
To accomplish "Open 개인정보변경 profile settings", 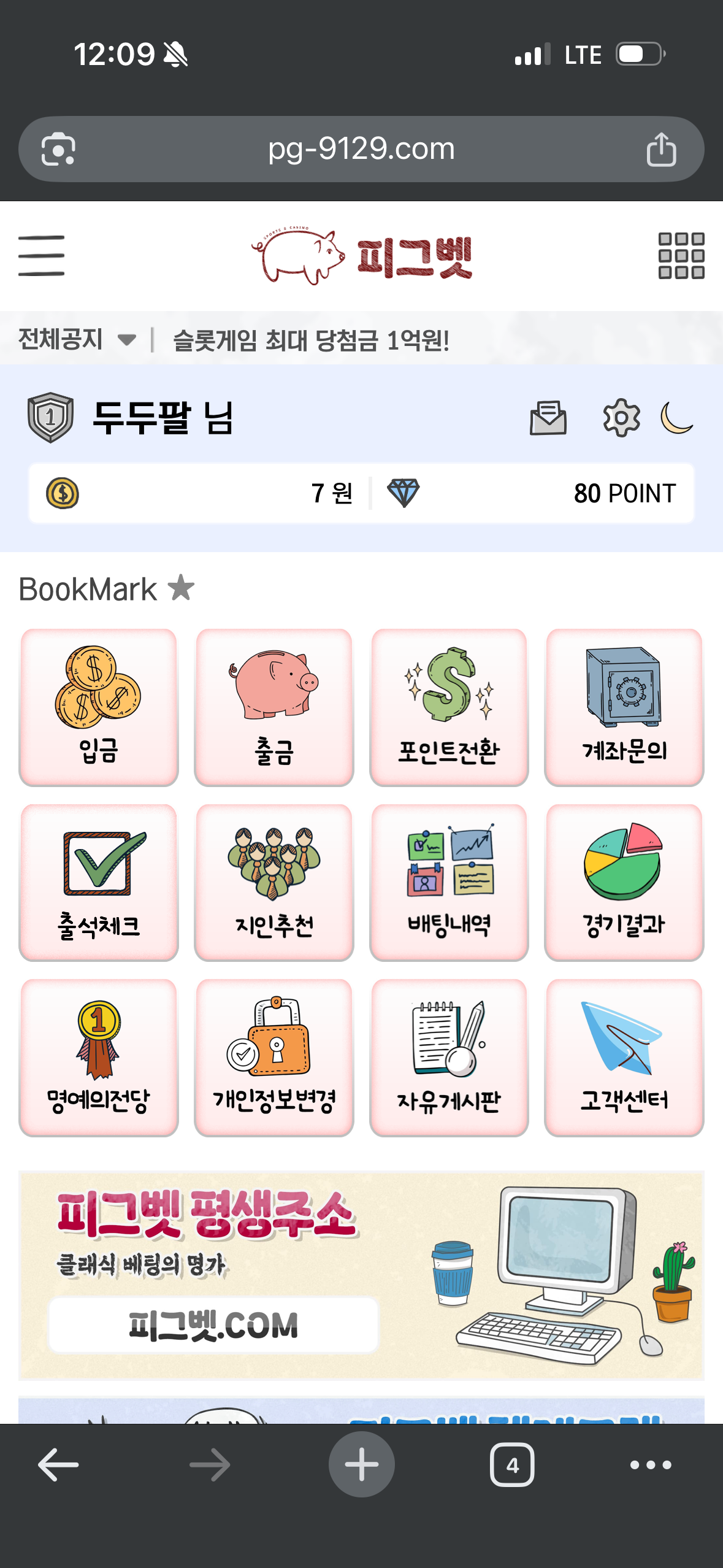I will click(274, 1058).
